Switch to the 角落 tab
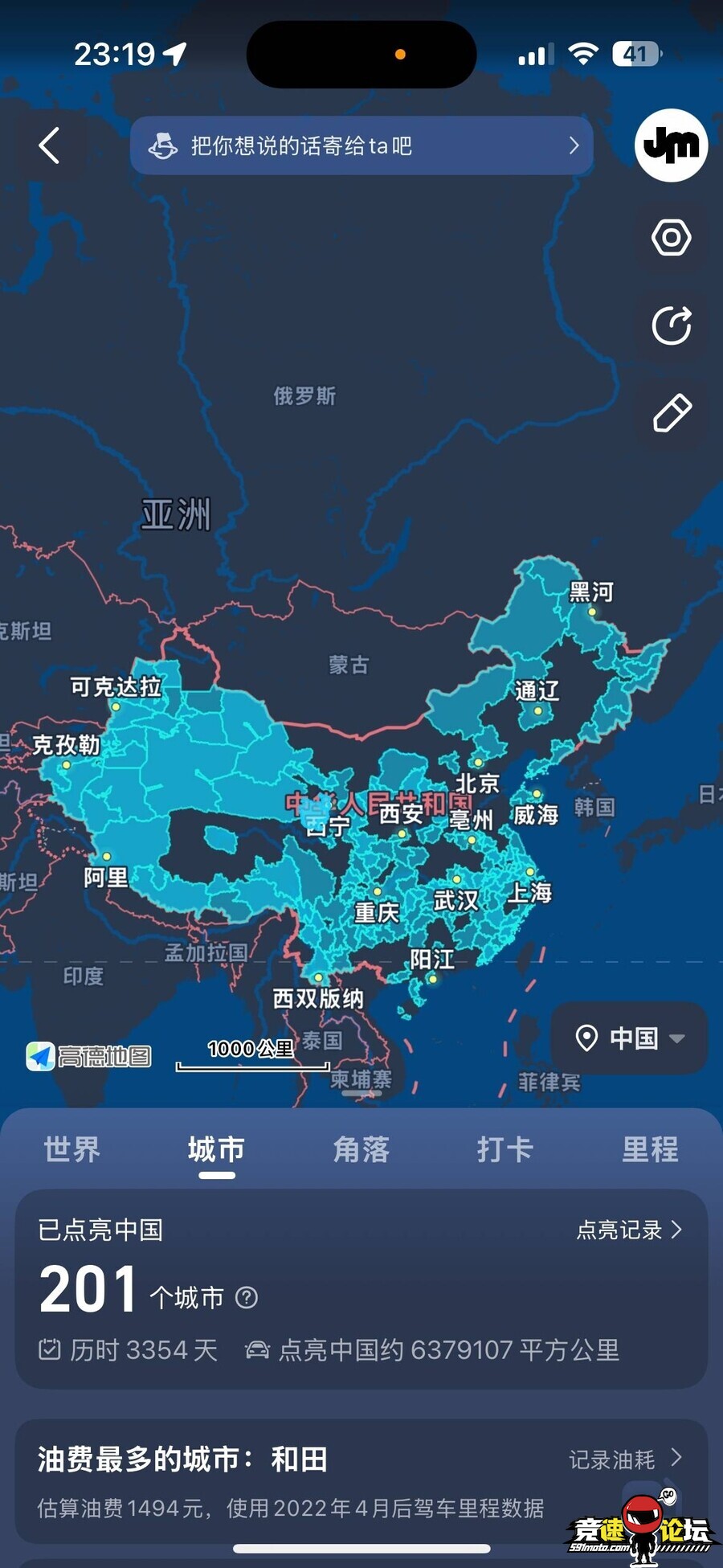This screenshot has width=723, height=1568. click(361, 1149)
